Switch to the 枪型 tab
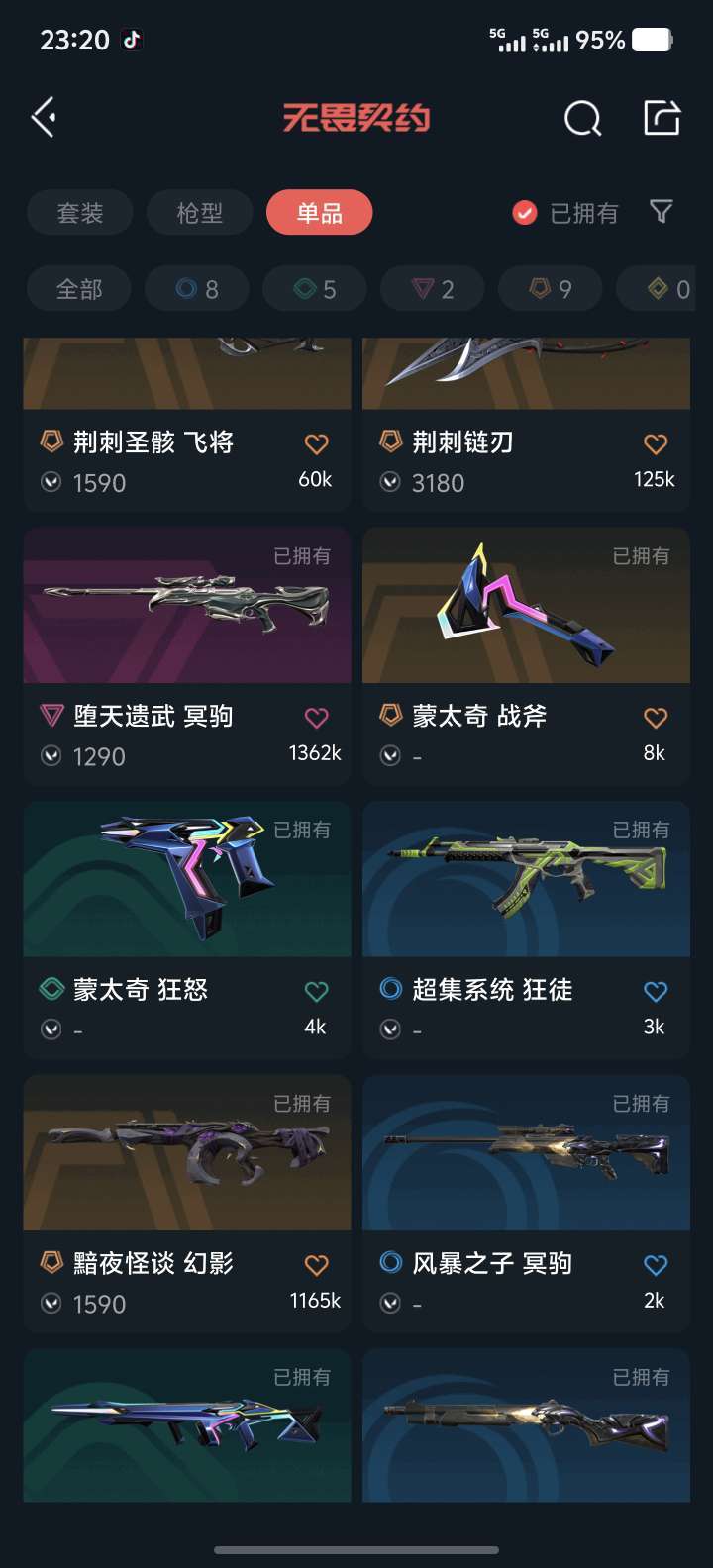713x1568 pixels. click(200, 212)
